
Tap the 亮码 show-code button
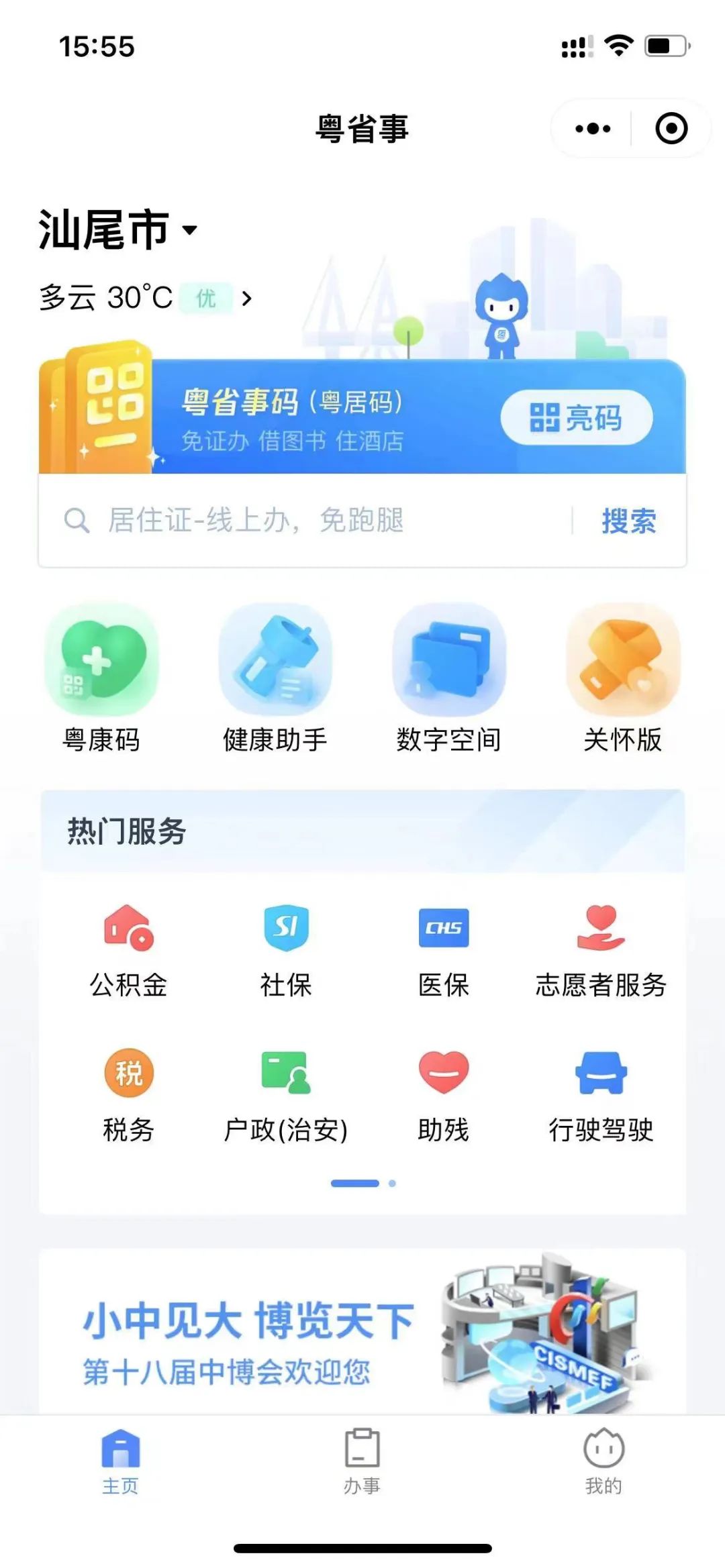[x=576, y=417]
